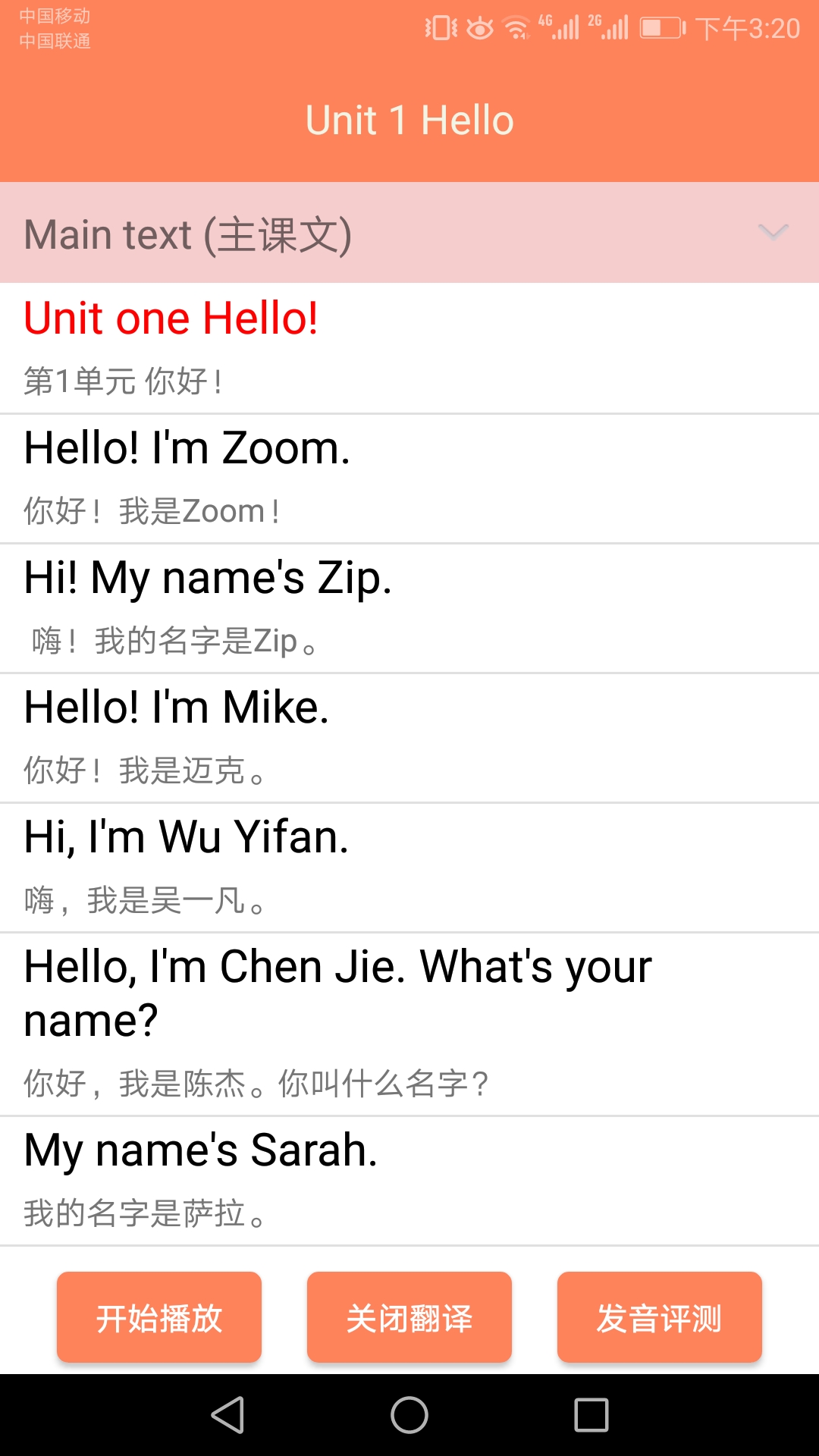Start pronunciation test via 发音评测
819x1456 pixels.
tap(659, 1317)
